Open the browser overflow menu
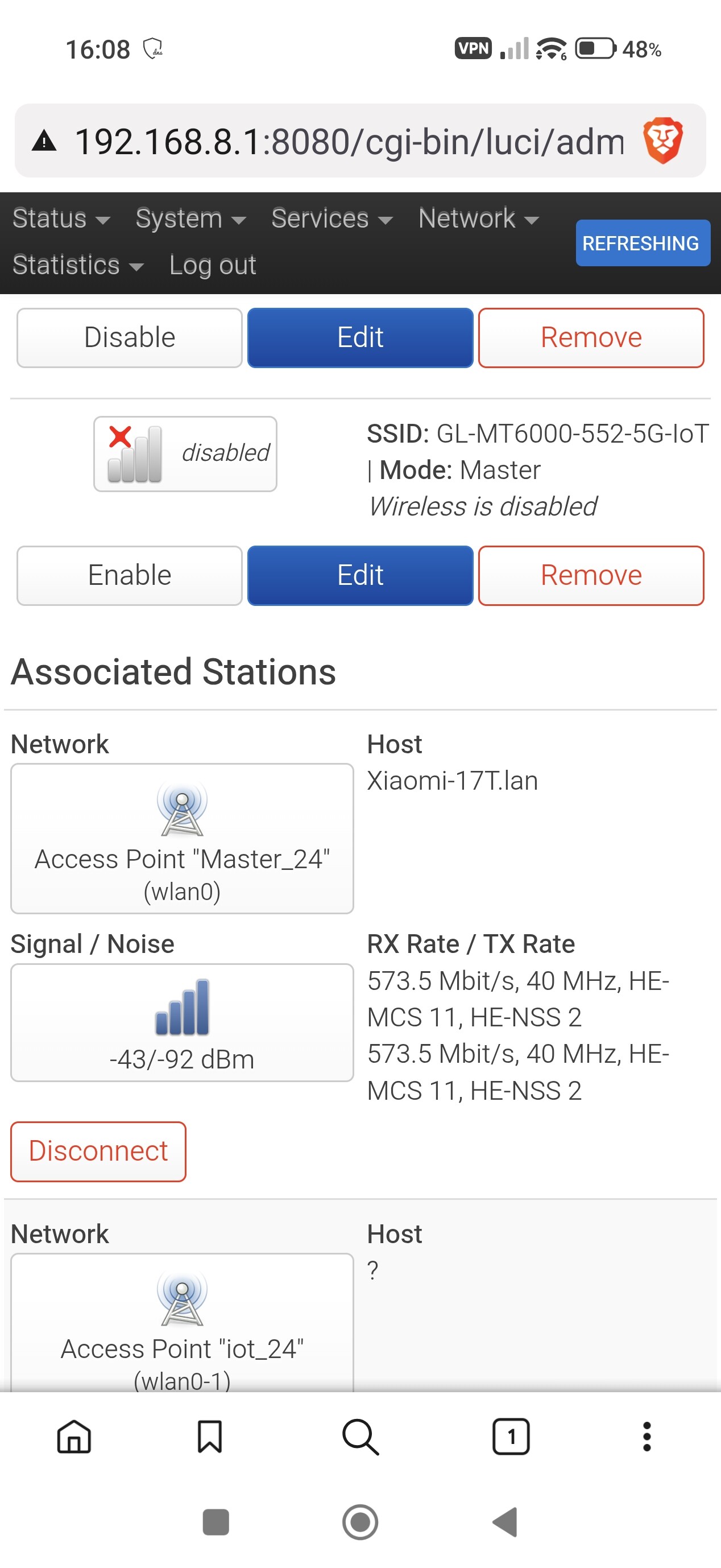Image resolution: width=721 pixels, height=1568 pixels. (647, 1437)
